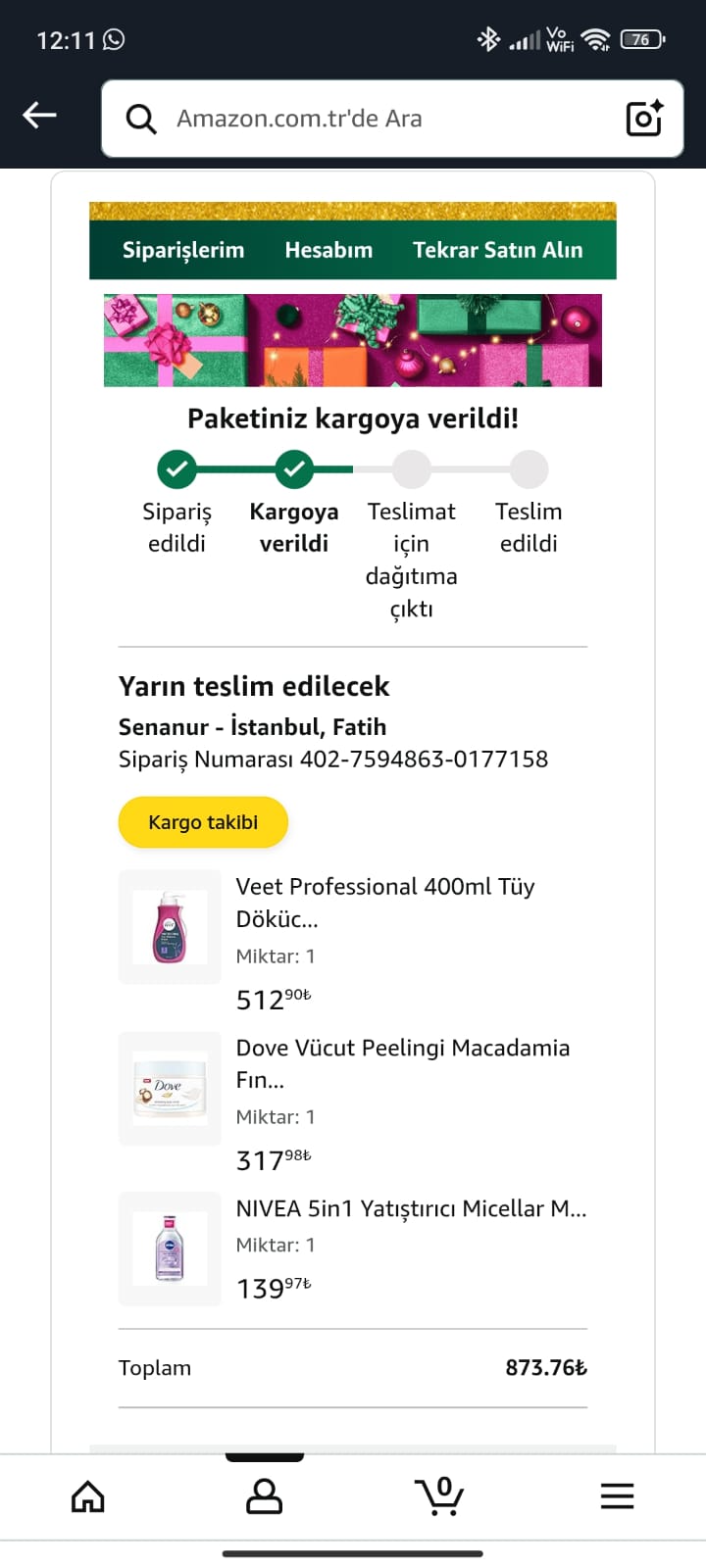
Task: Tap the Kargo takibi button
Action: (x=203, y=822)
